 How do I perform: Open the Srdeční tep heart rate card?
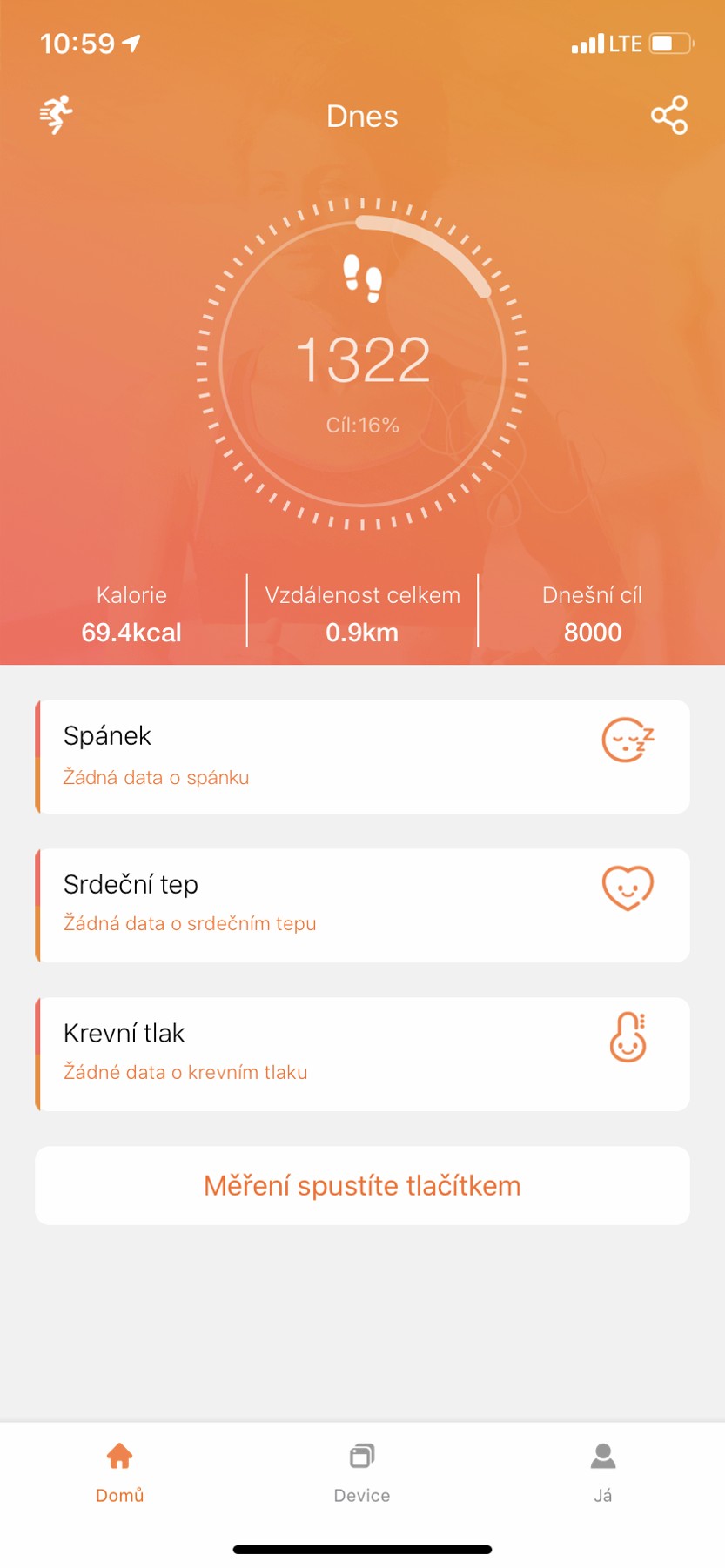(362, 905)
